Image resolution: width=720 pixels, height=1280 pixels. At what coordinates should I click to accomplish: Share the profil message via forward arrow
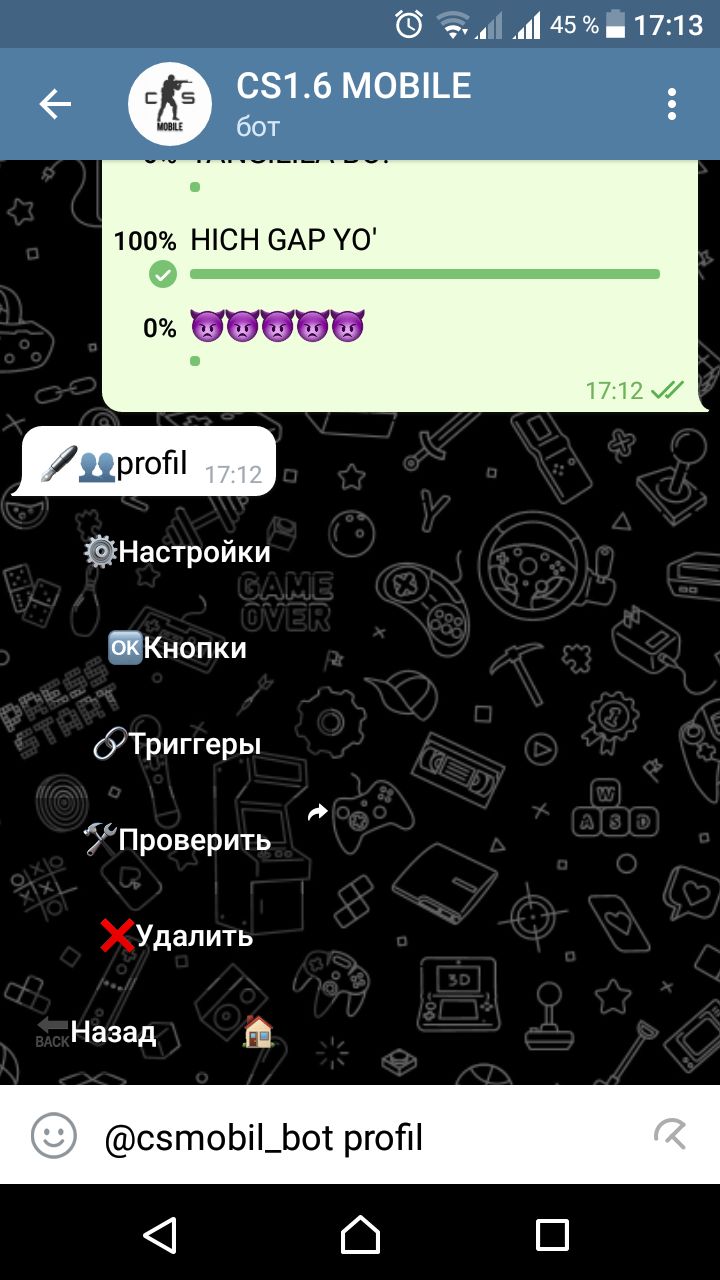tap(317, 813)
